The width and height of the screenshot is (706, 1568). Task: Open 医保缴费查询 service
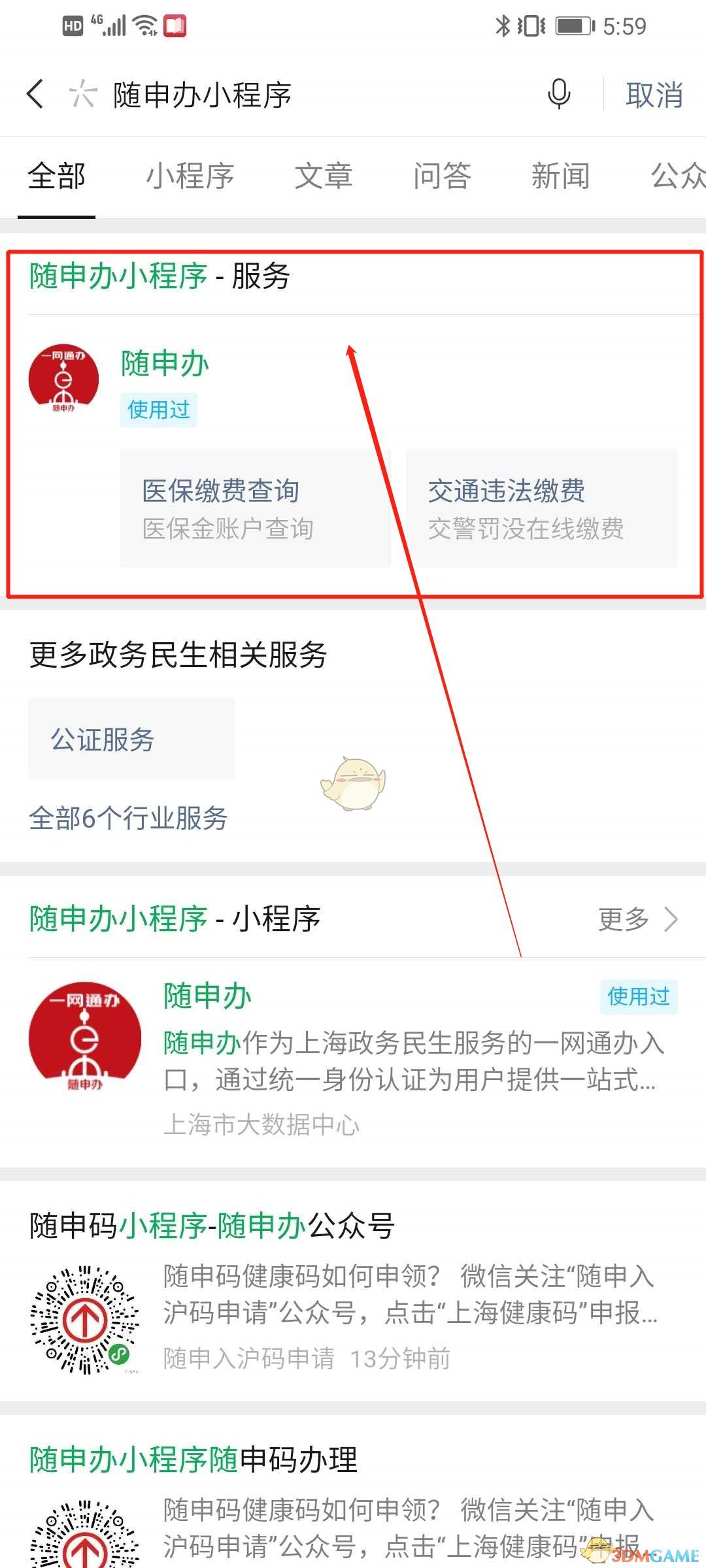pyautogui.click(x=255, y=508)
